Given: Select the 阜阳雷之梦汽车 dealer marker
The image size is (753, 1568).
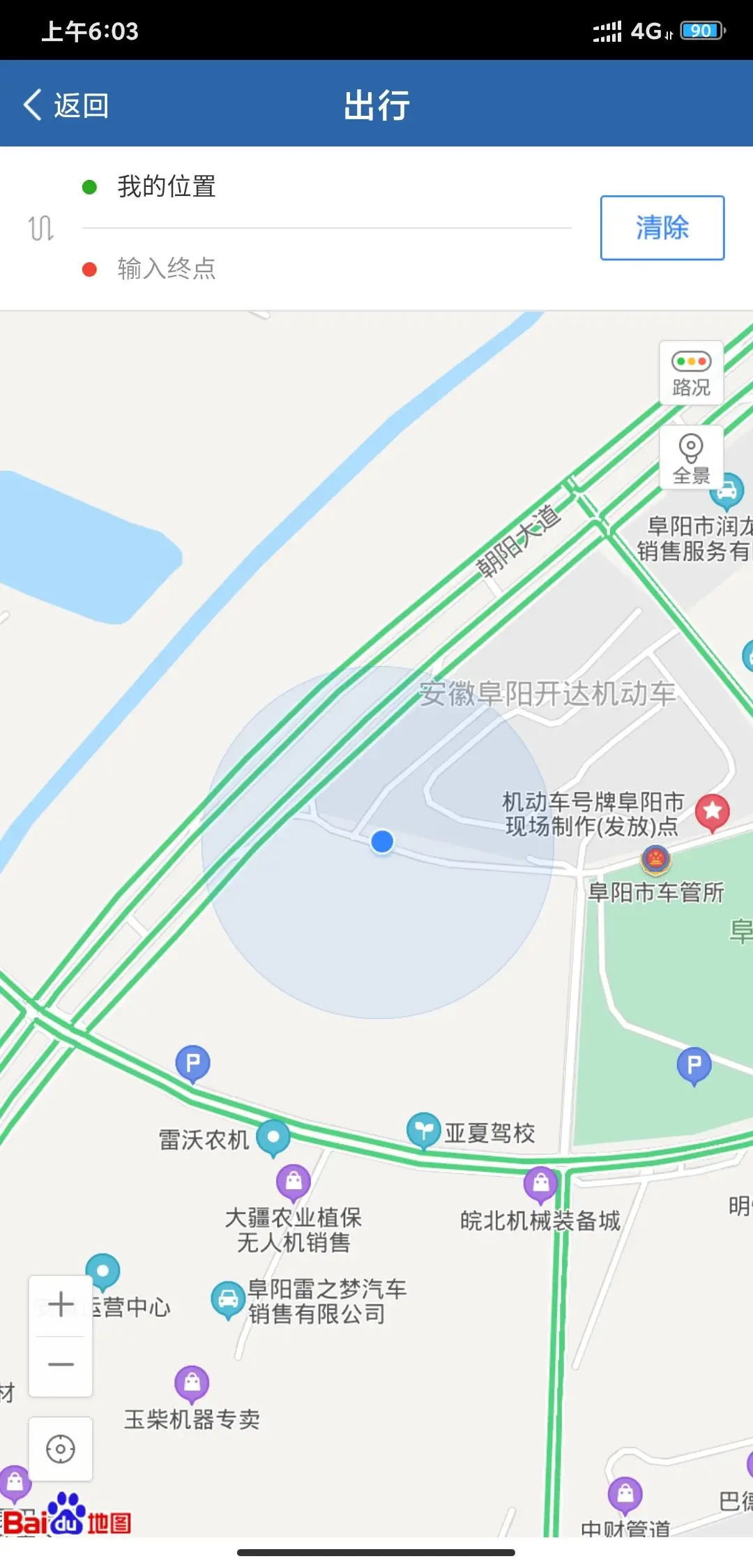Looking at the screenshot, I should pyautogui.click(x=228, y=1300).
